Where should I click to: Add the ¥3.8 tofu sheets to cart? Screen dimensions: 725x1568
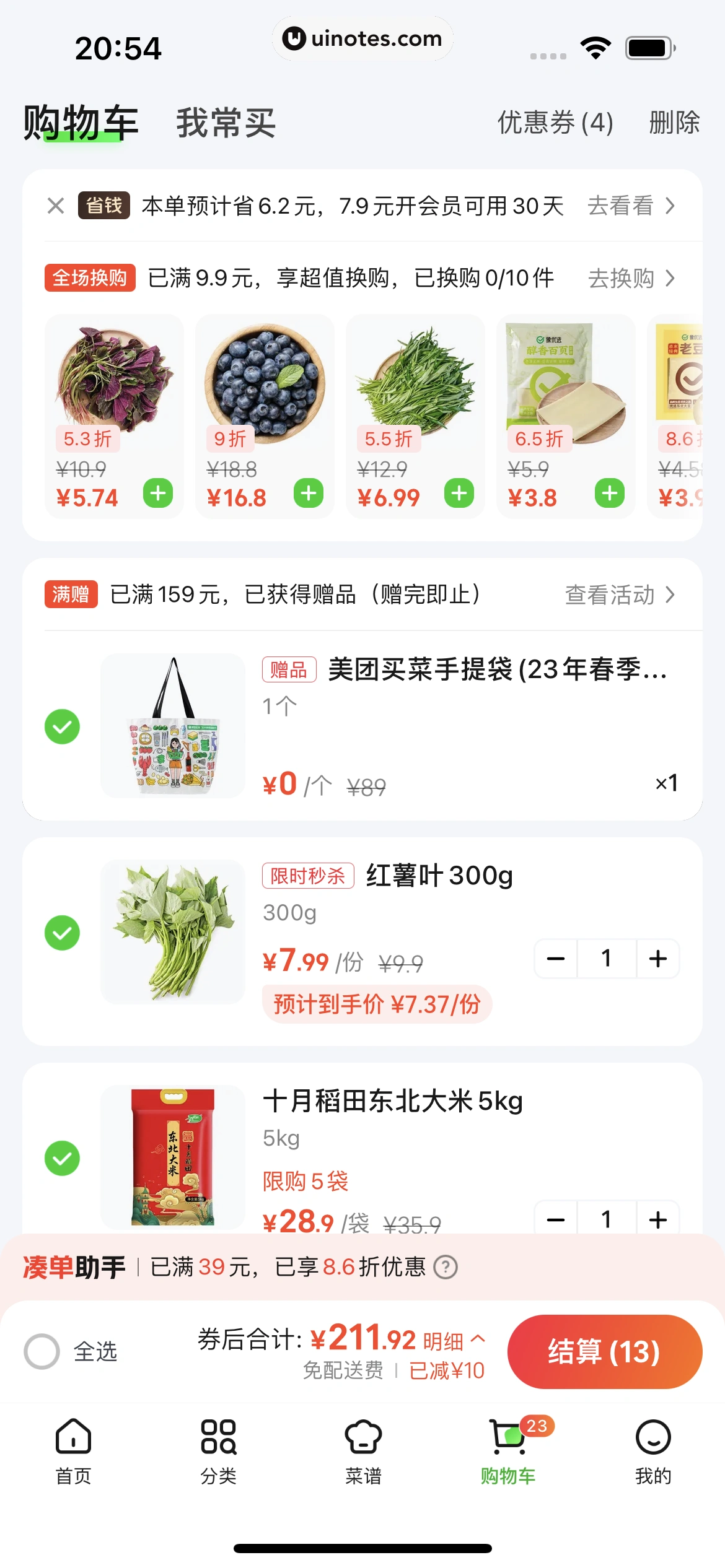[x=610, y=494]
